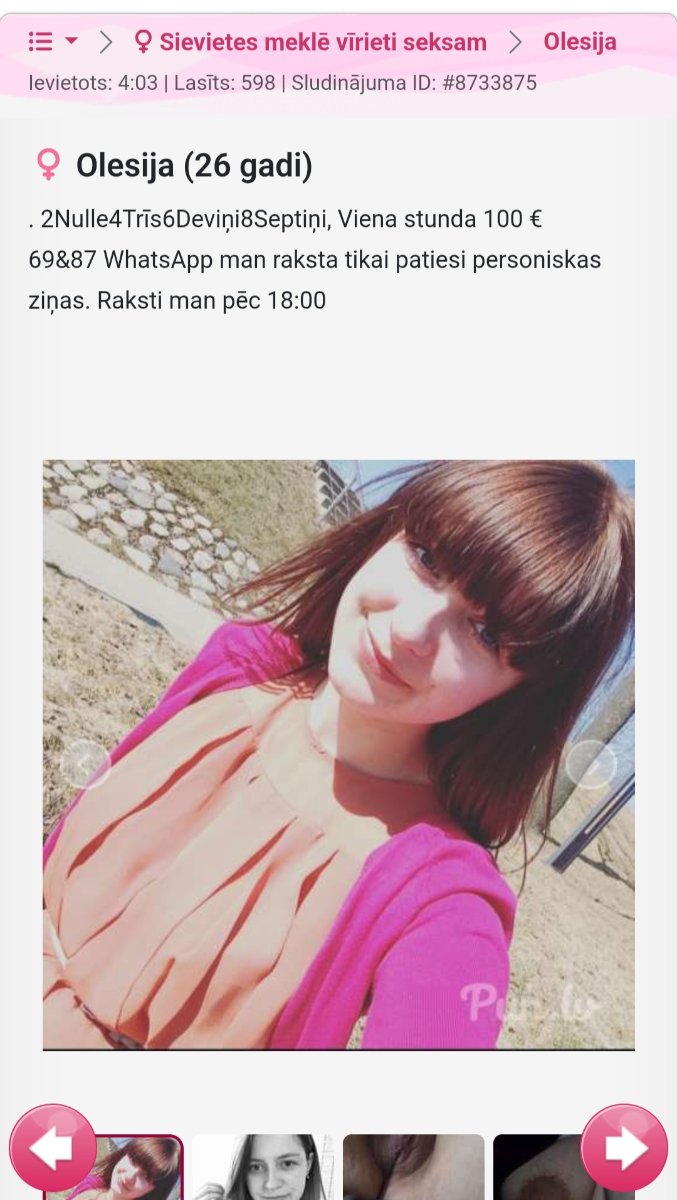Open the list menu dropdown
The image size is (677, 1200).
tap(52, 42)
